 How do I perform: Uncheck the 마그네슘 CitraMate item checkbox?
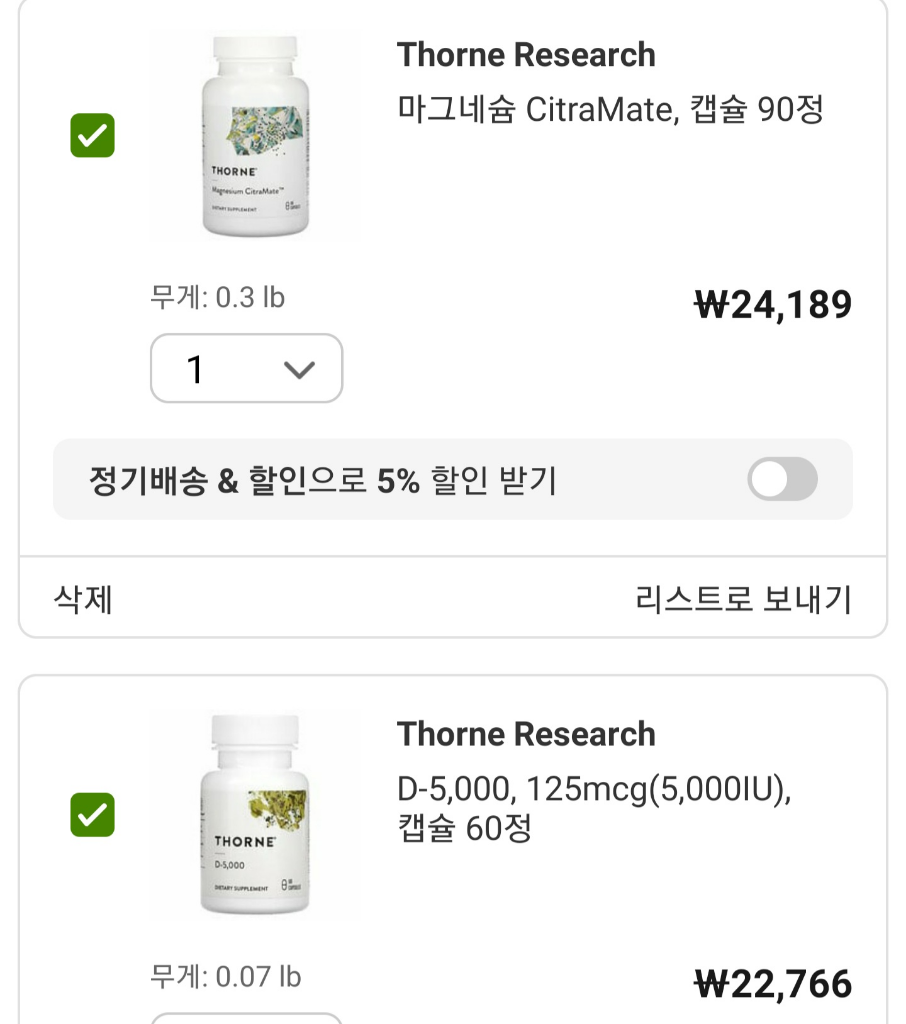93,136
